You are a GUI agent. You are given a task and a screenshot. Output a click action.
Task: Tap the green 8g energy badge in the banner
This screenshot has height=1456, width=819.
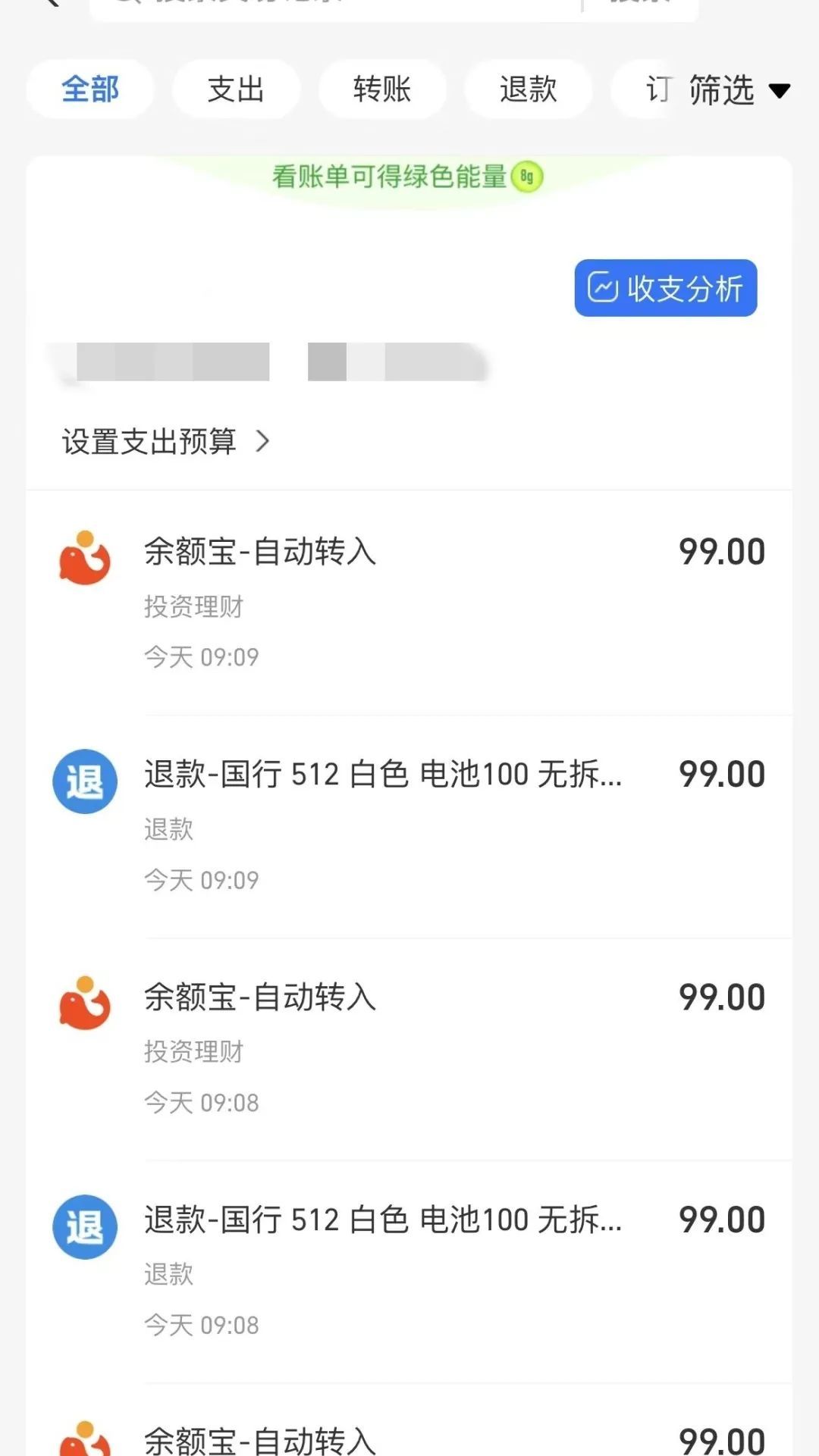pos(526,177)
